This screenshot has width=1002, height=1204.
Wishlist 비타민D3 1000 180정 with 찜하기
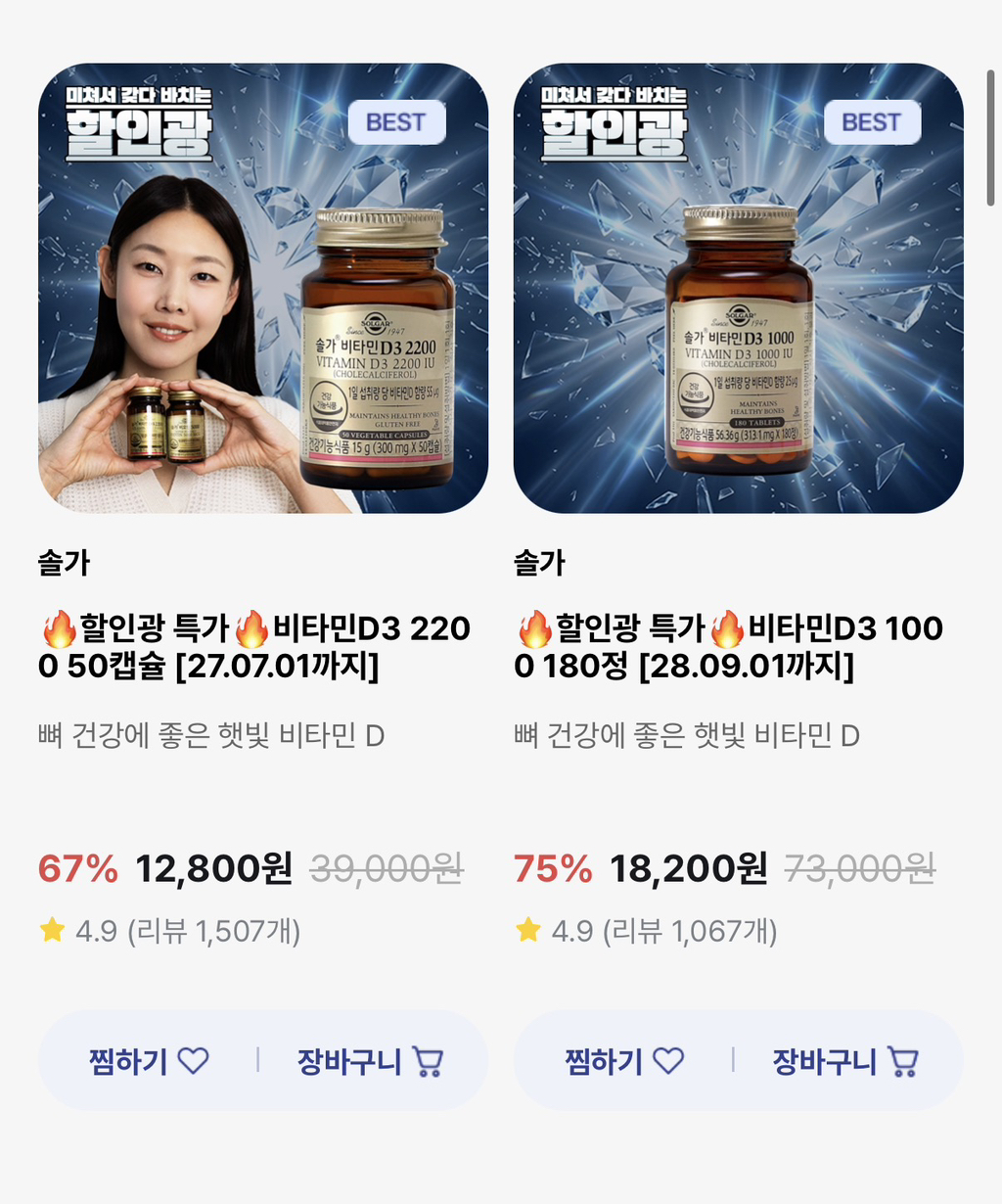coord(624,1061)
